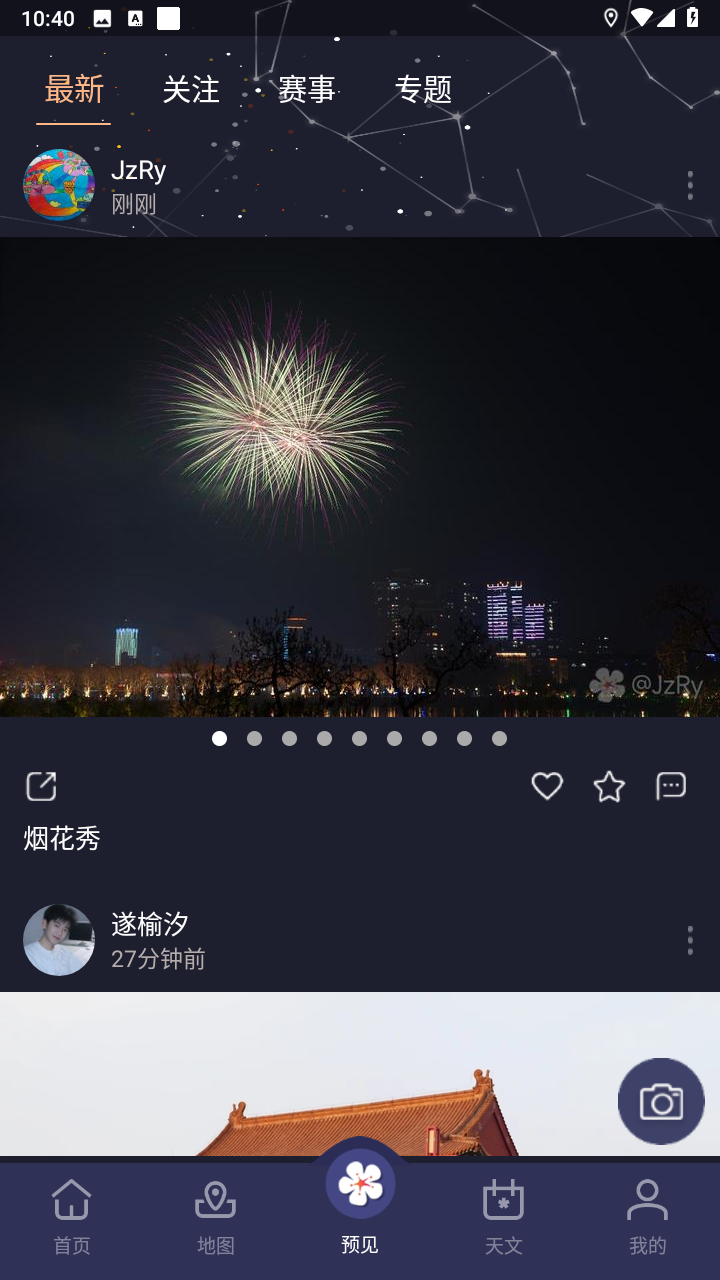Stay on the 最新 latest tab

tap(72, 90)
